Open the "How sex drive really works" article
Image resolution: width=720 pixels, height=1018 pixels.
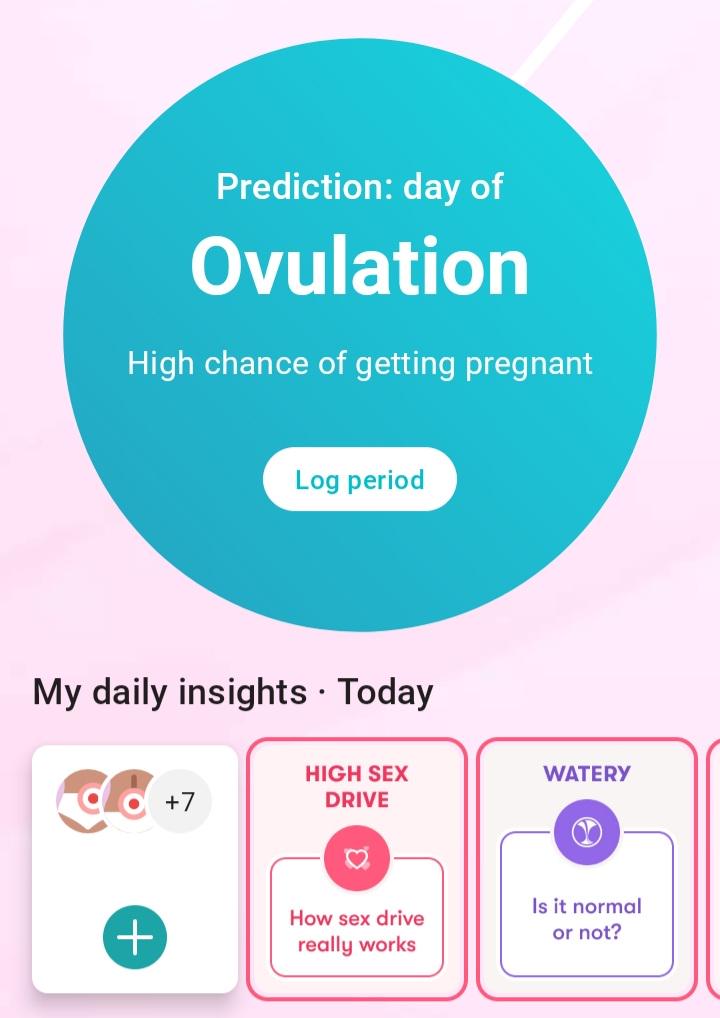pos(358,930)
